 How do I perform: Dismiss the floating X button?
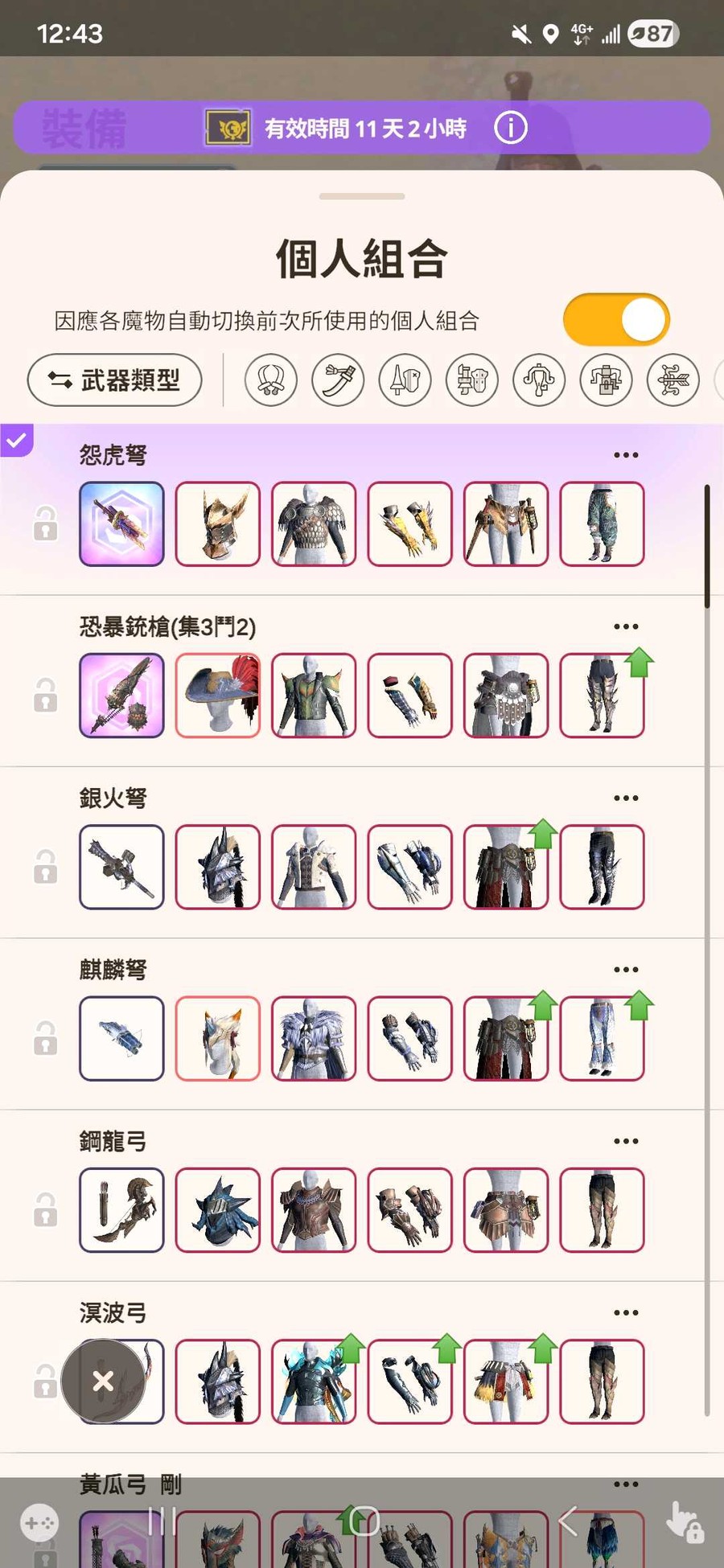point(103,1381)
